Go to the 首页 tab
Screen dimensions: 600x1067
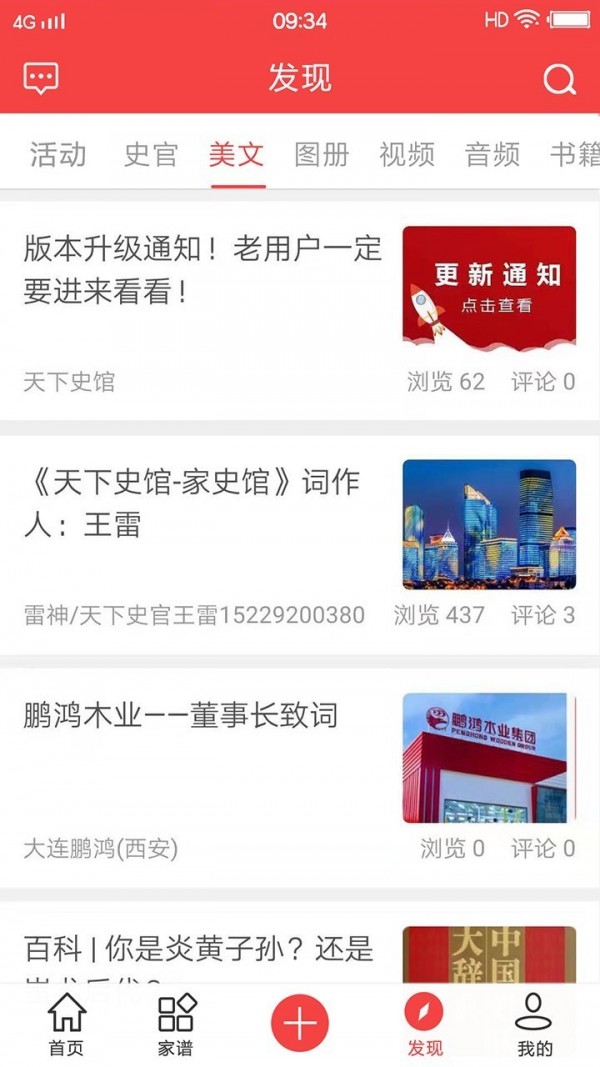tap(66, 1025)
